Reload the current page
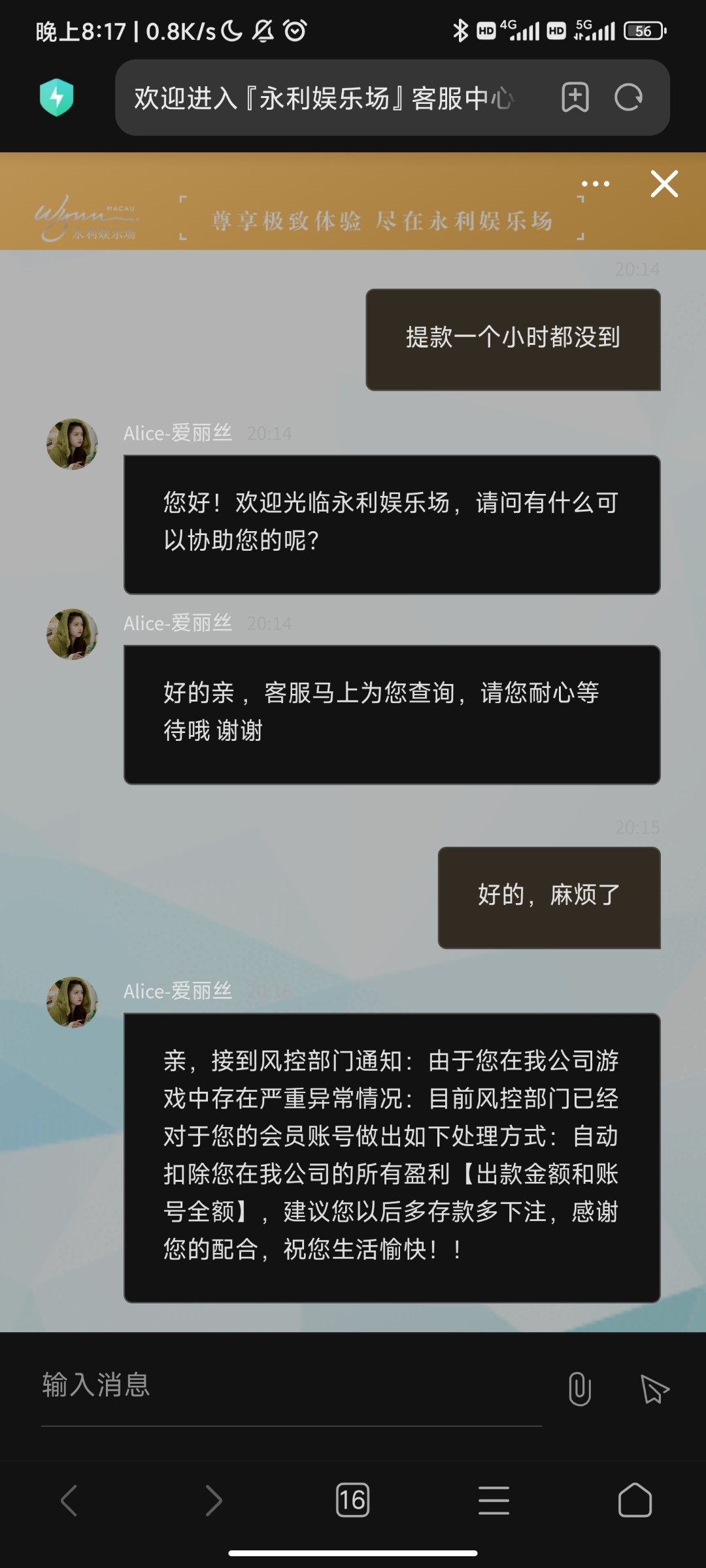The image size is (706, 1568). (629, 98)
